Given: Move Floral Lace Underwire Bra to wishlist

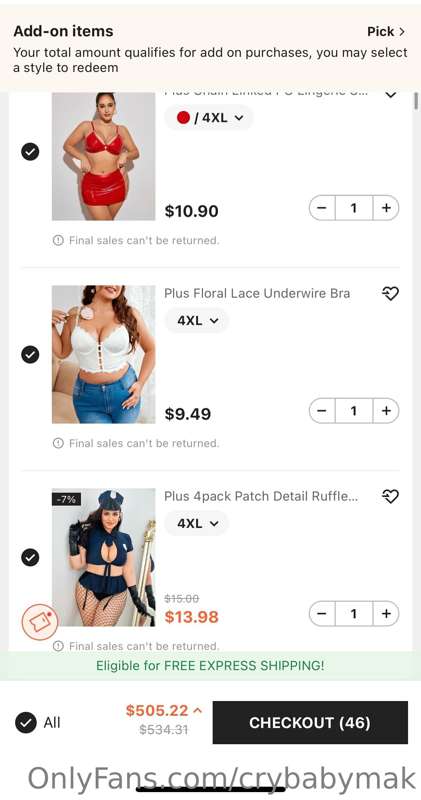Looking at the screenshot, I should 390,293.
